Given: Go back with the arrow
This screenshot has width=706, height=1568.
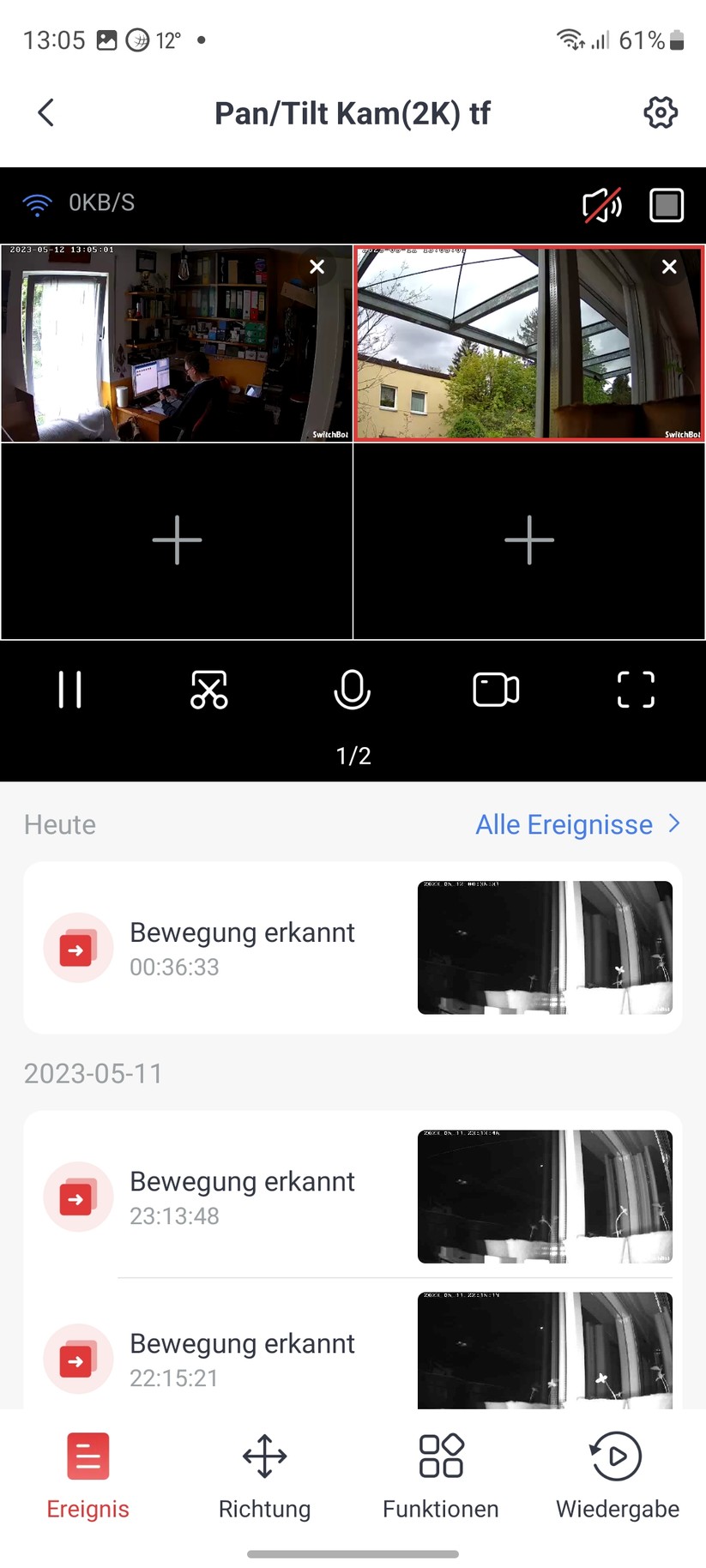Looking at the screenshot, I should point(45,112).
